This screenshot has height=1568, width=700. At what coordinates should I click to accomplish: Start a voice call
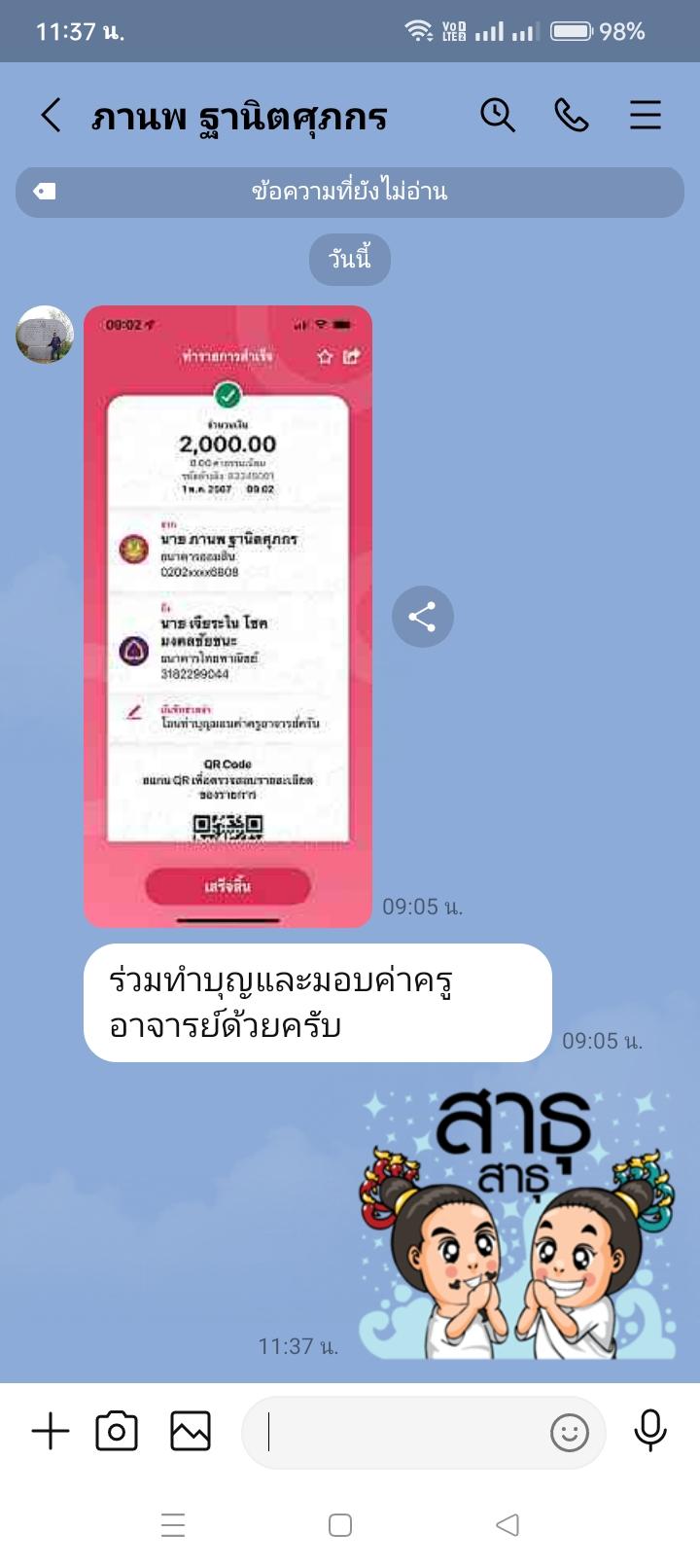572,116
